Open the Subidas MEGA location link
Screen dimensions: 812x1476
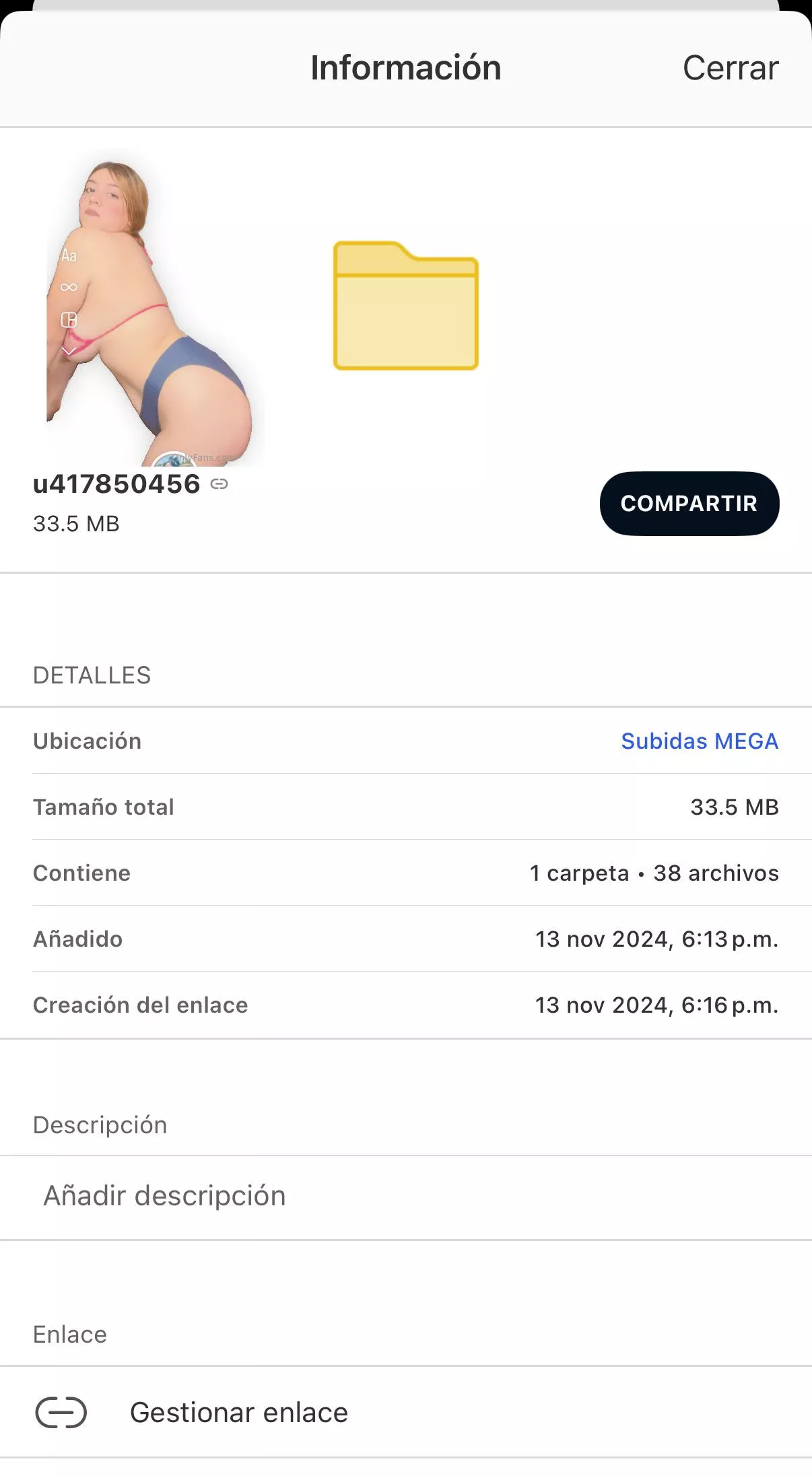coord(699,741)
